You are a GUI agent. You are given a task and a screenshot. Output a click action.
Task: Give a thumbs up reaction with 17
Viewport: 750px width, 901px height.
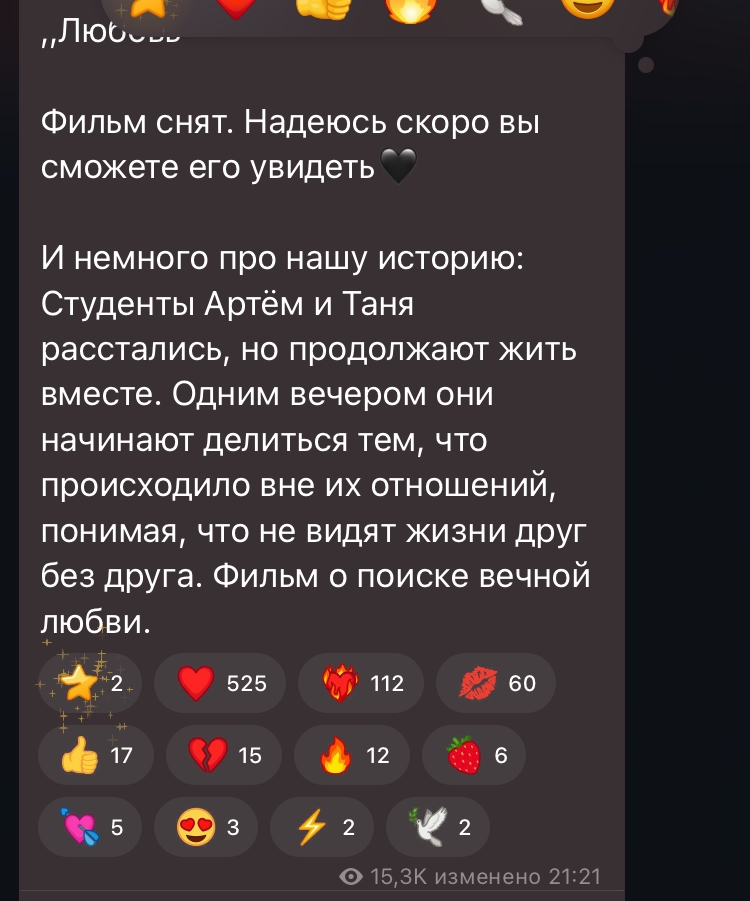(96, 755)
